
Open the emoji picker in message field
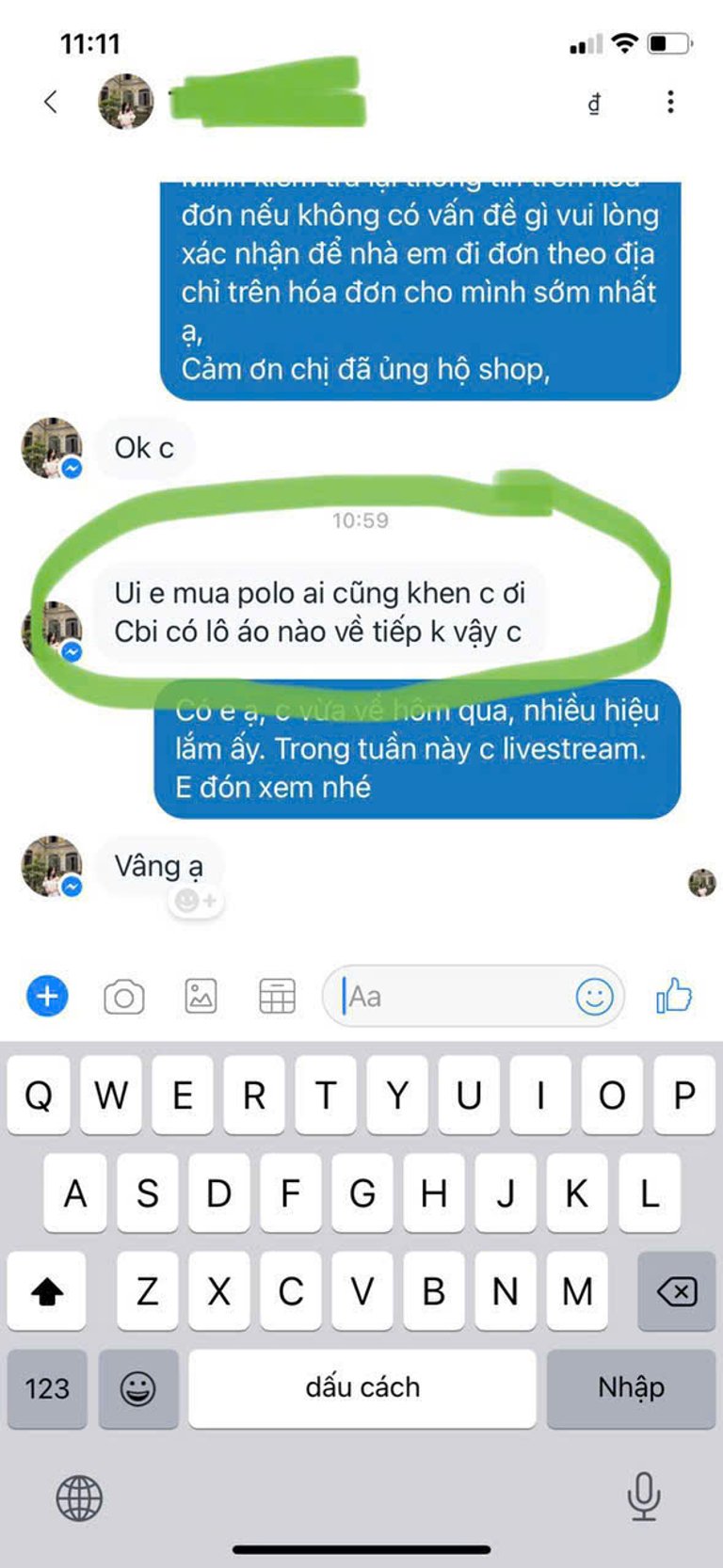tap(594, 996)
